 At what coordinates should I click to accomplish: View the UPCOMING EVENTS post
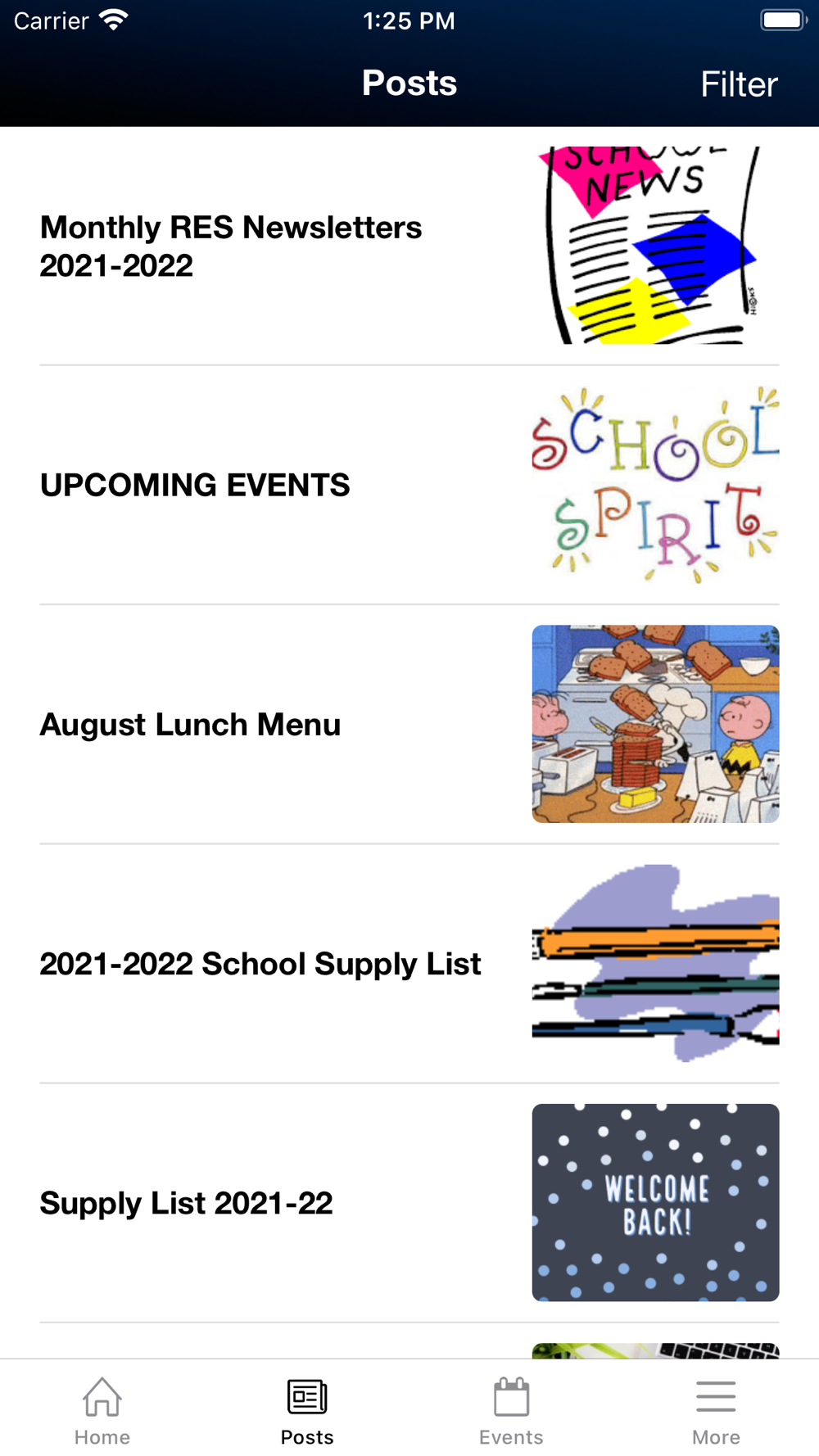pos(195,485)
